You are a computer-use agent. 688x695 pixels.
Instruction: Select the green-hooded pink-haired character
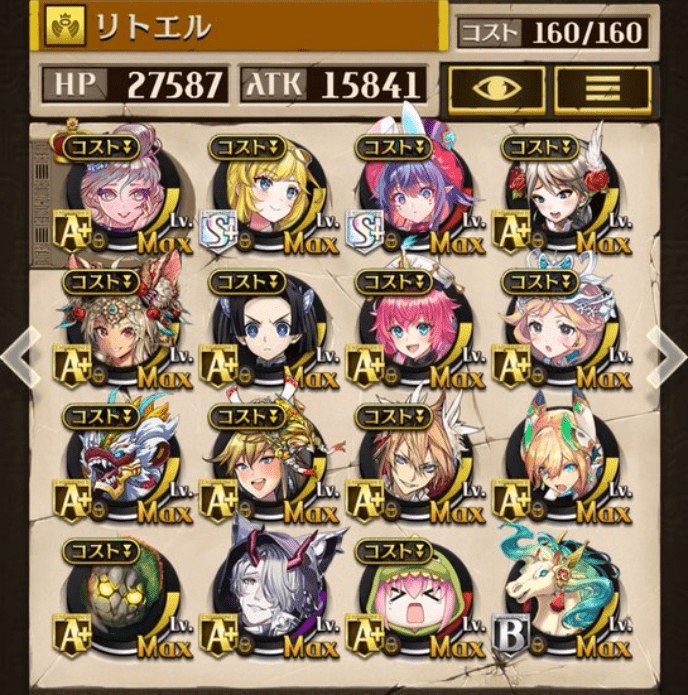click(x=411, y=600)
